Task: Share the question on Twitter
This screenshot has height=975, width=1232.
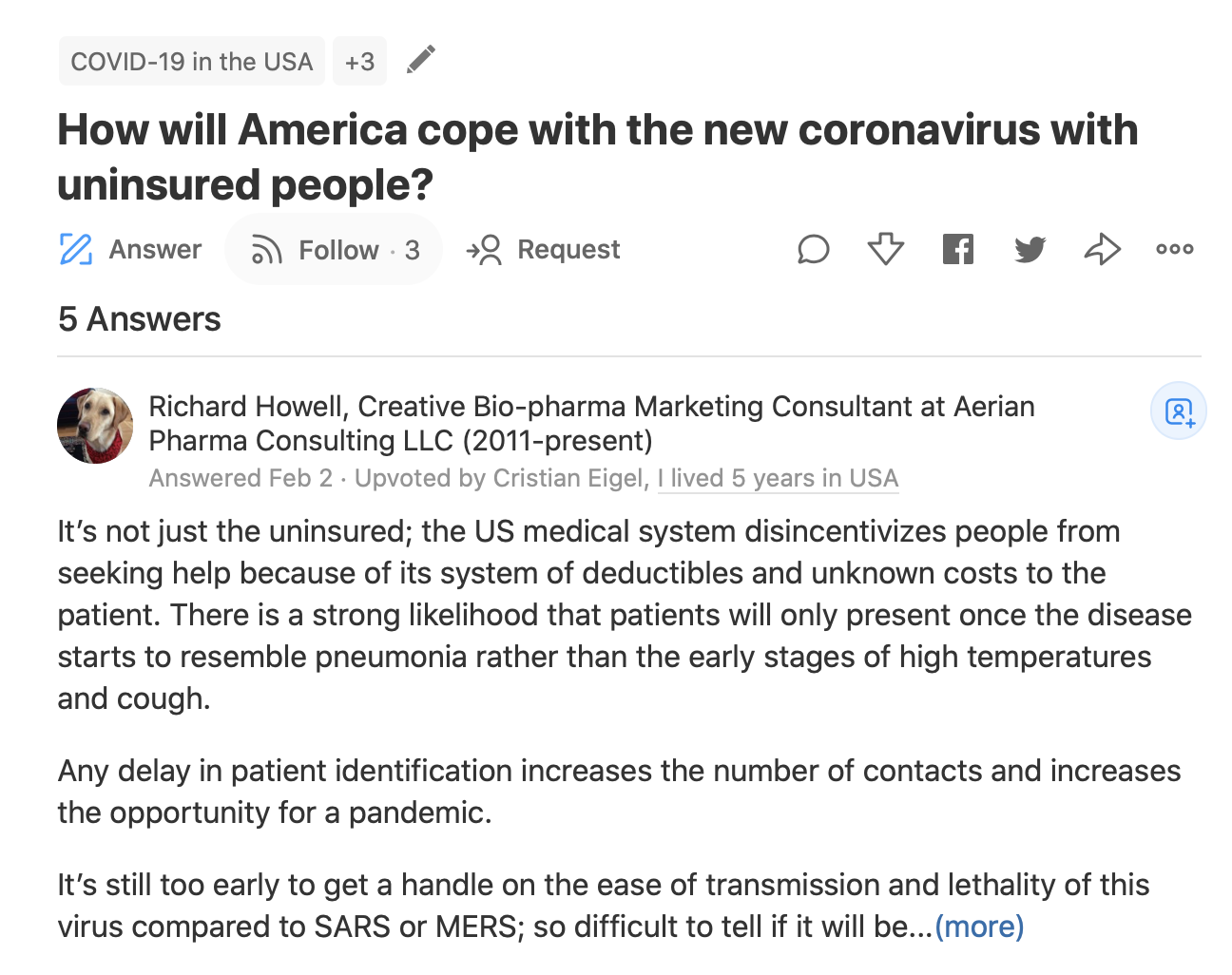Action: 1030,249
